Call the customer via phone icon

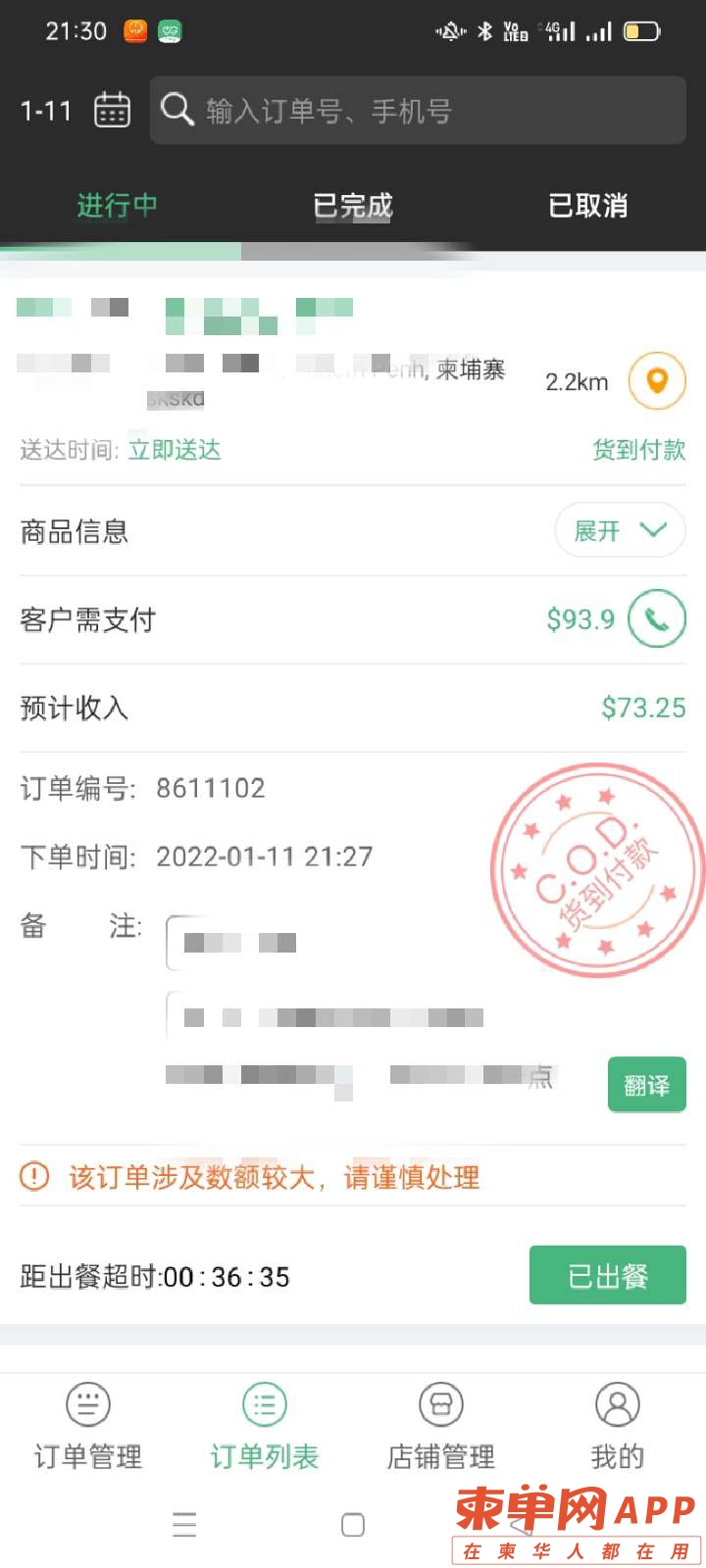[656, 618]
